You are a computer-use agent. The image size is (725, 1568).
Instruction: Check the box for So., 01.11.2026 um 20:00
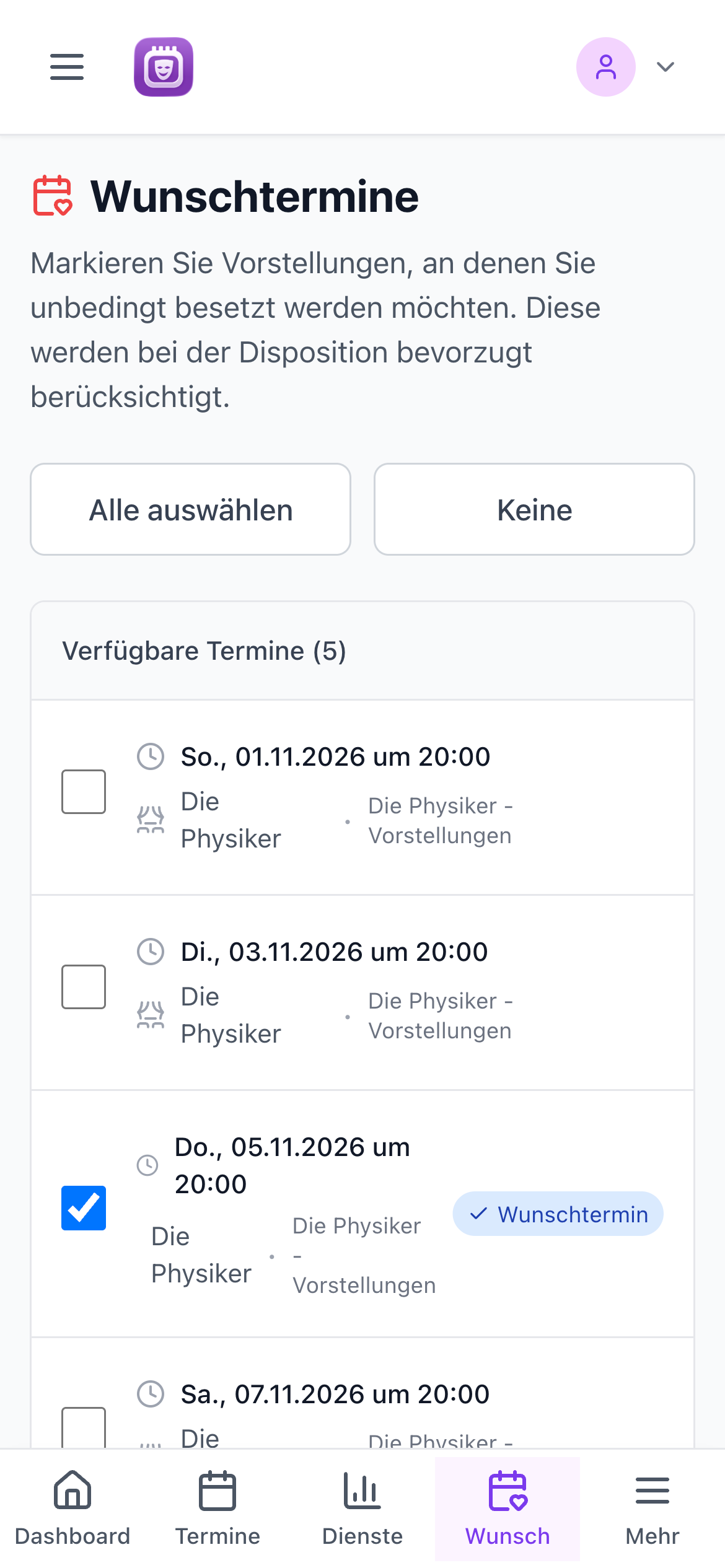click(x=84, y=791)
